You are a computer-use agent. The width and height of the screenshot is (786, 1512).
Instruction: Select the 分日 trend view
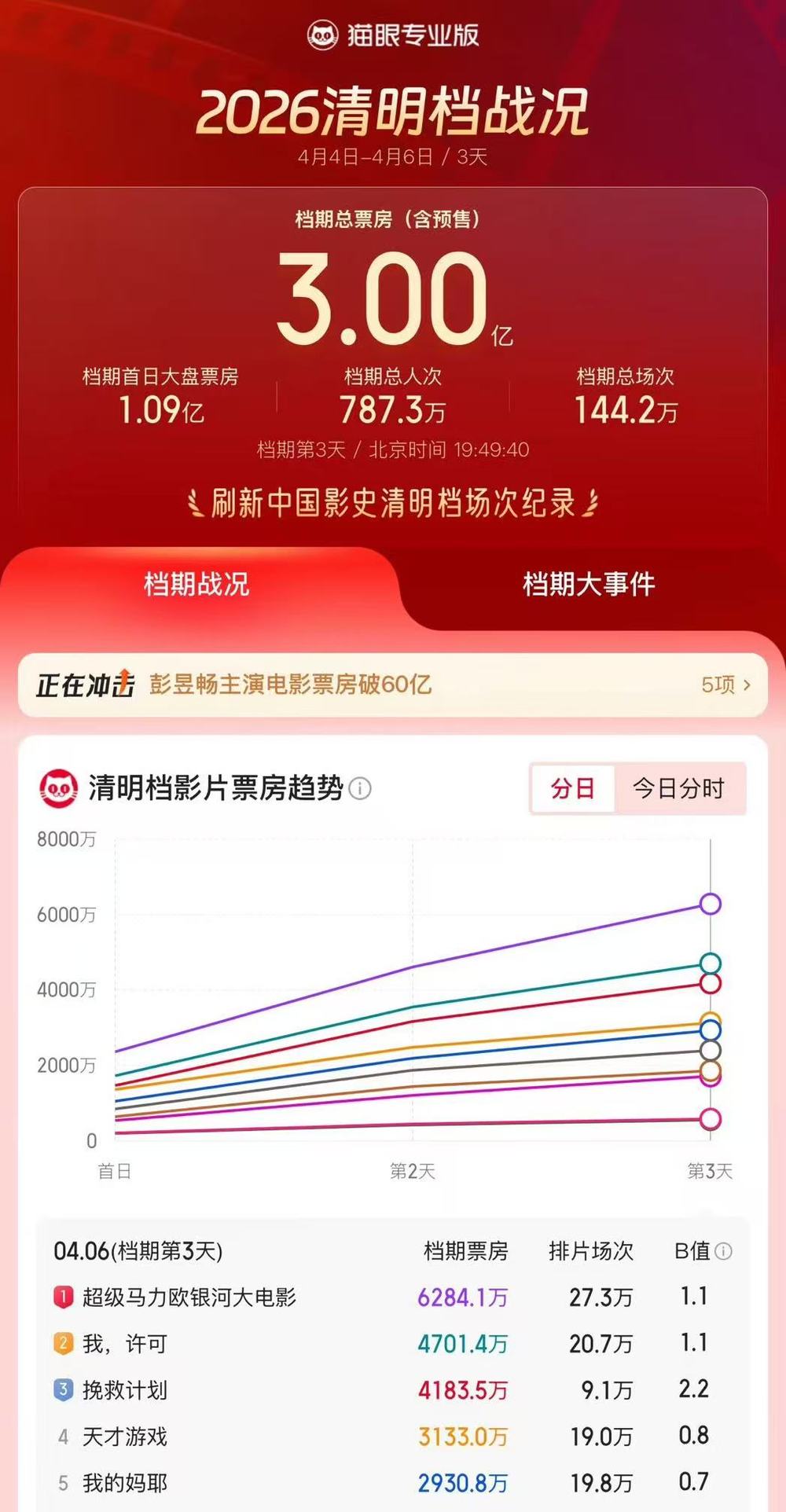point(572,788)
